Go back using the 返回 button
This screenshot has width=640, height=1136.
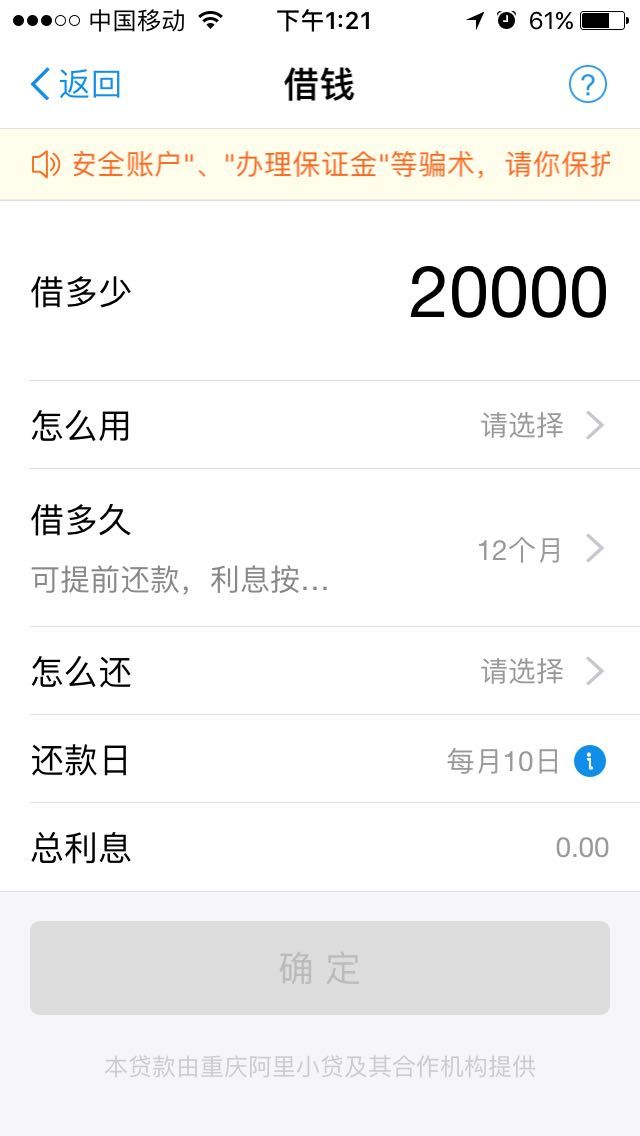[75, 85]
